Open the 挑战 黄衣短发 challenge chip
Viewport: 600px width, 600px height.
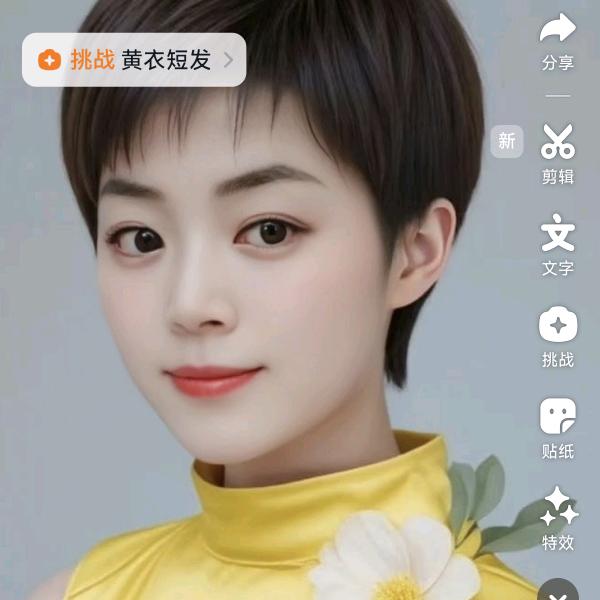(x=134, y=60)
